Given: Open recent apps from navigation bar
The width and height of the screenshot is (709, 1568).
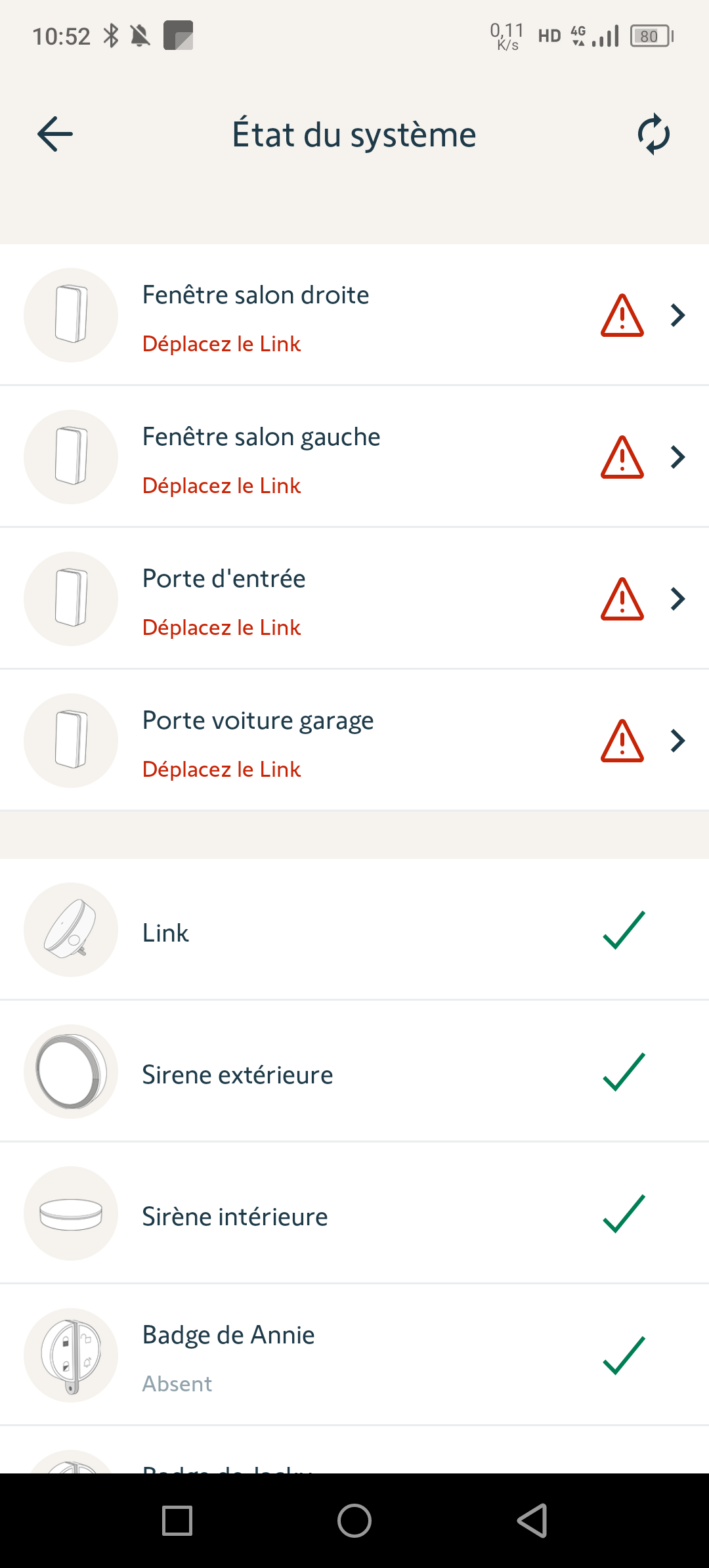Looking at the screenshot, I should (x=177, y=1521).
